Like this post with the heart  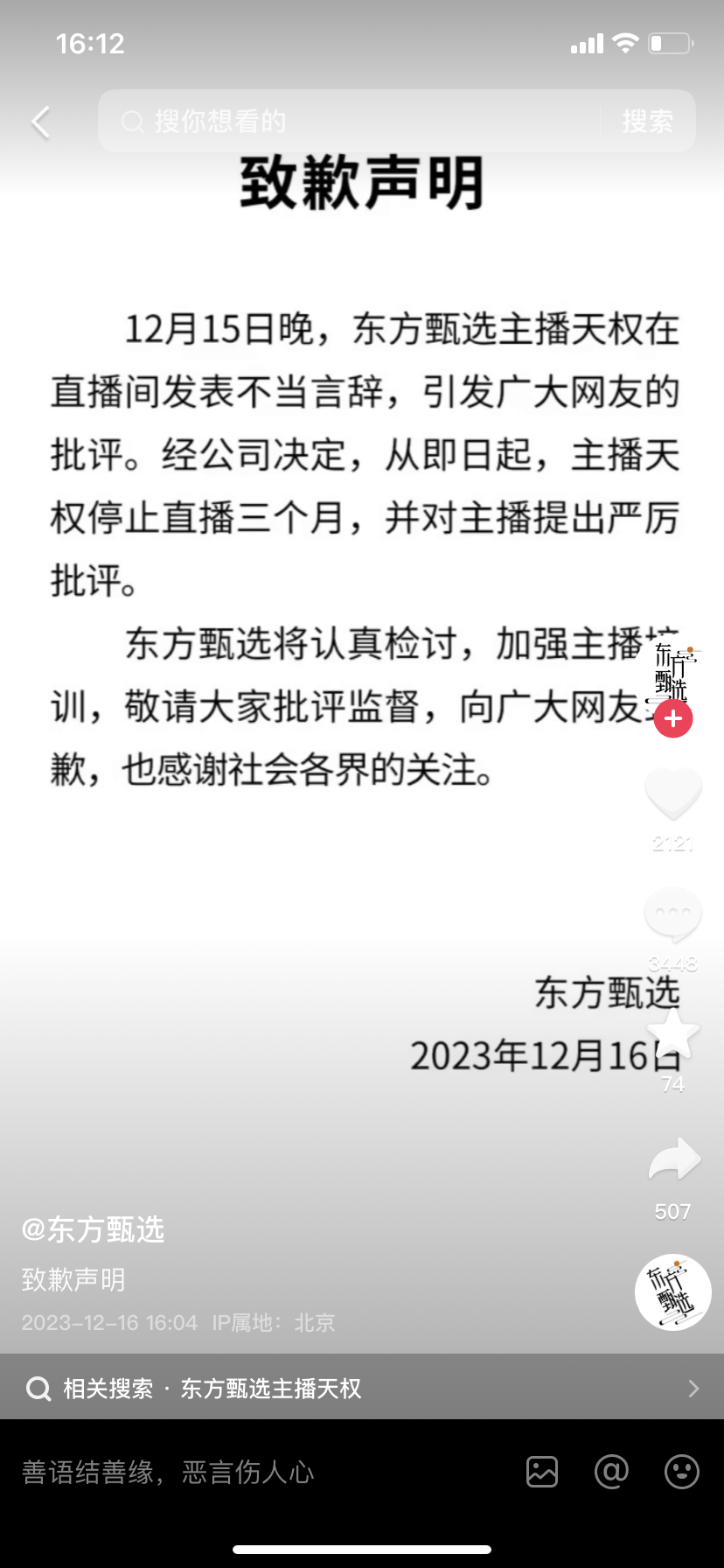point(673,793)
